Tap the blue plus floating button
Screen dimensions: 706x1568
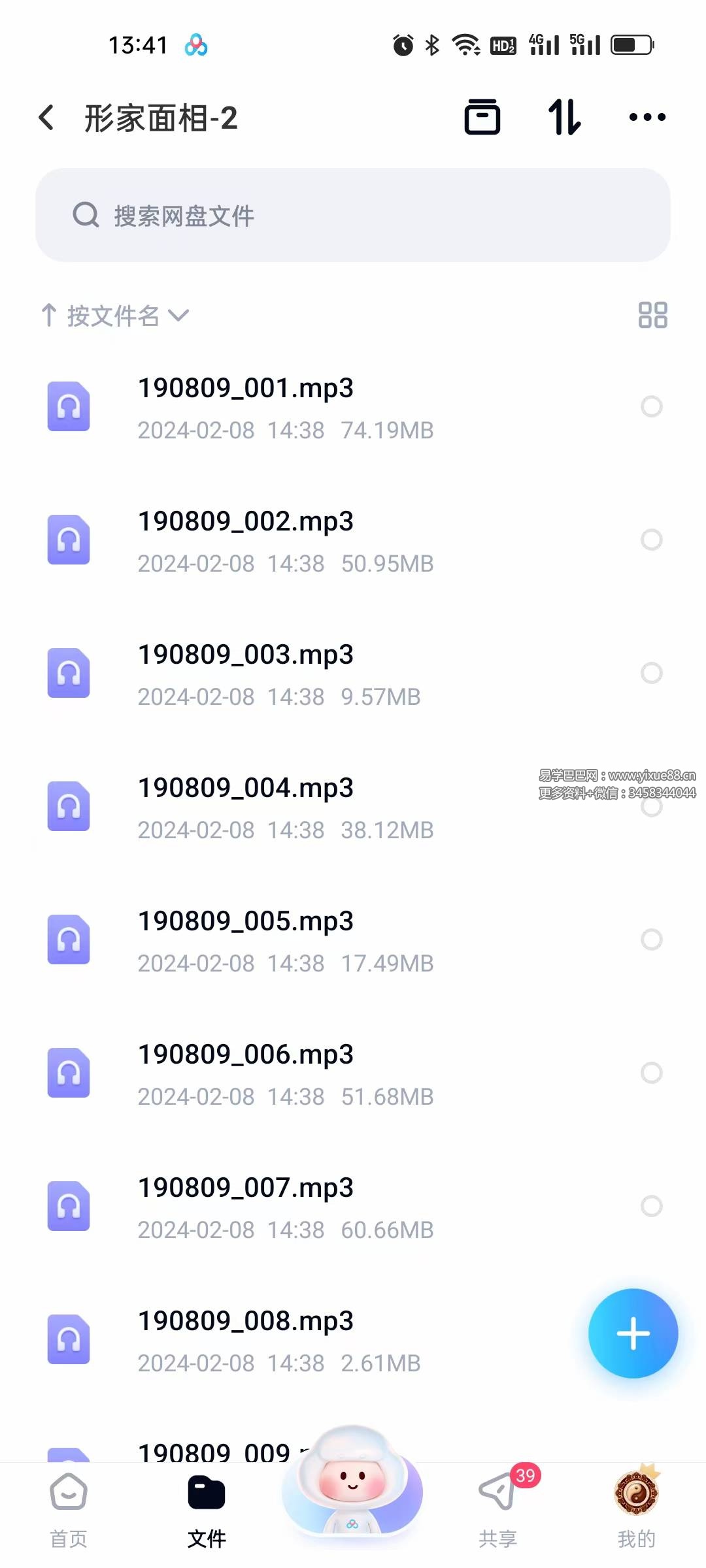click(x=633, y=1333)
